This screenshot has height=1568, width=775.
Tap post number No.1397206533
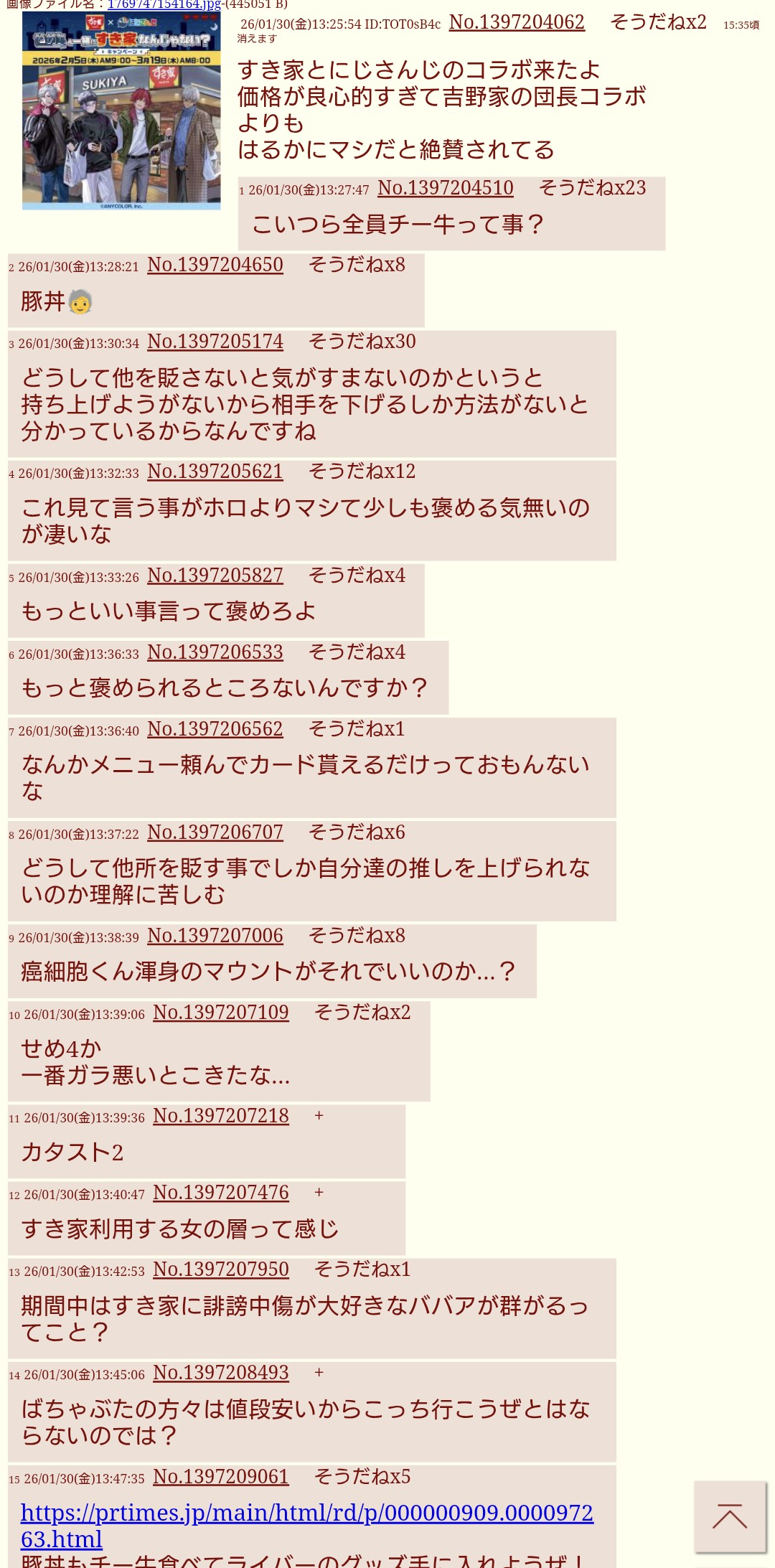(215, 652)
